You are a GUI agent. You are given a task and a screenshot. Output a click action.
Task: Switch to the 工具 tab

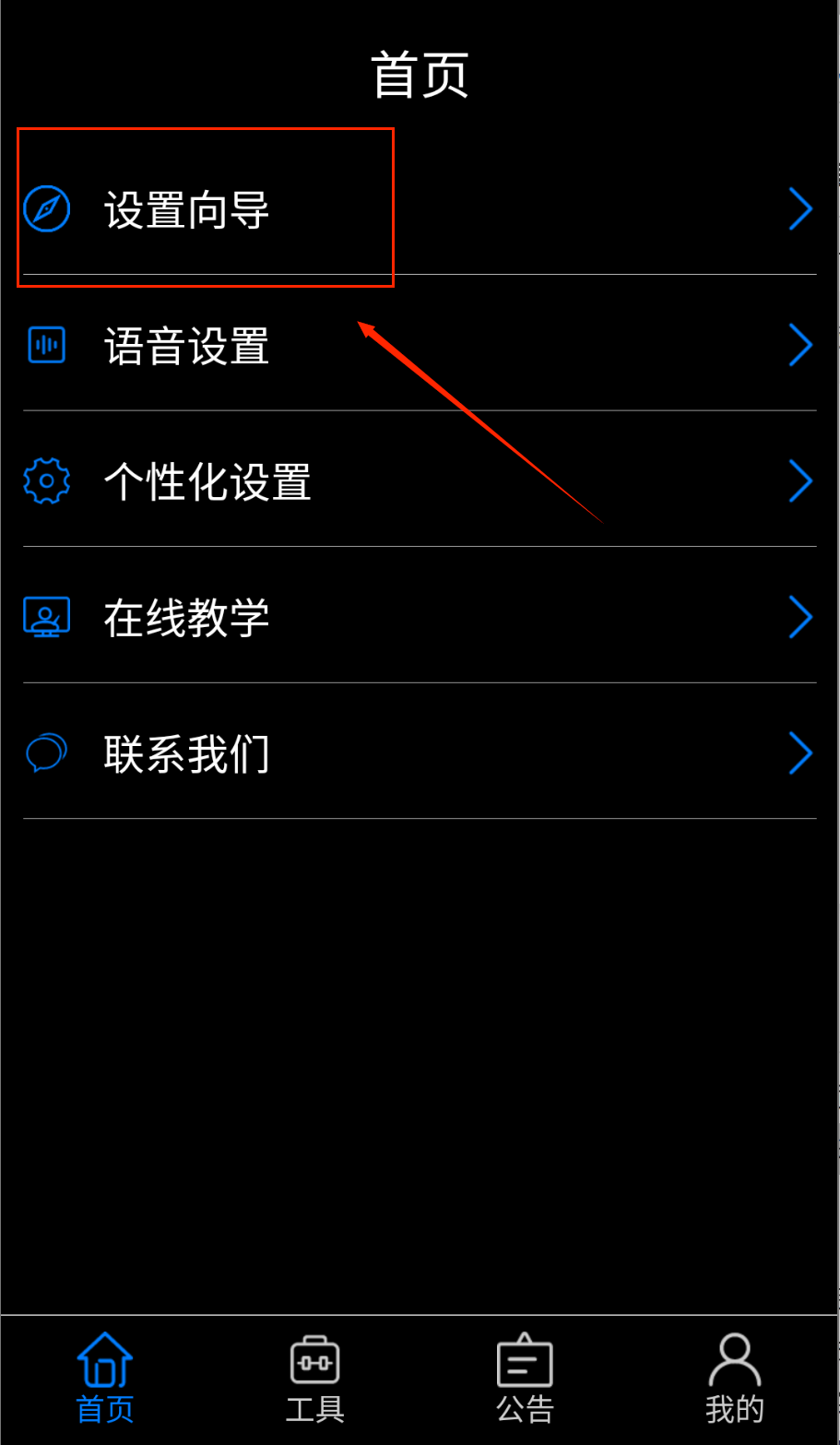point(314,1379)
